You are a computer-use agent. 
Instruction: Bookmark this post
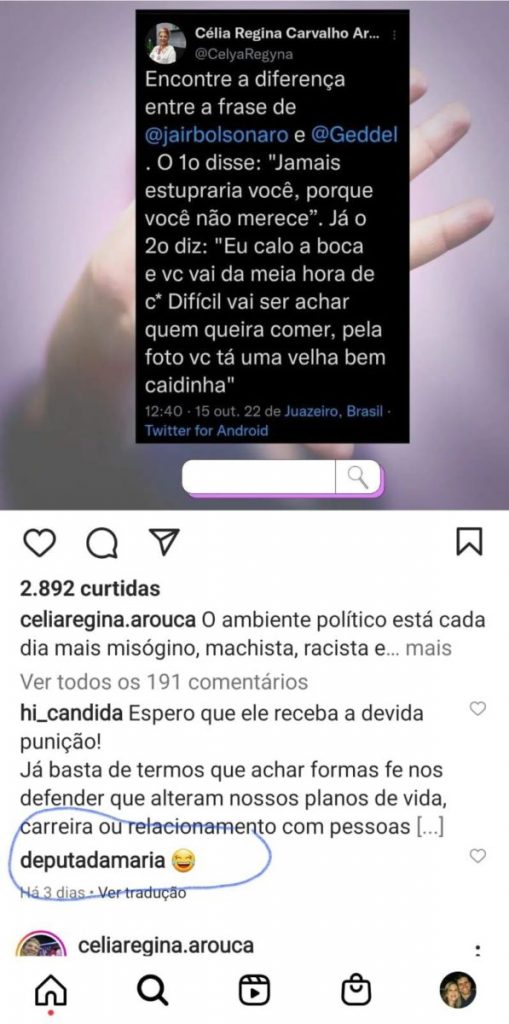point(469,542)
